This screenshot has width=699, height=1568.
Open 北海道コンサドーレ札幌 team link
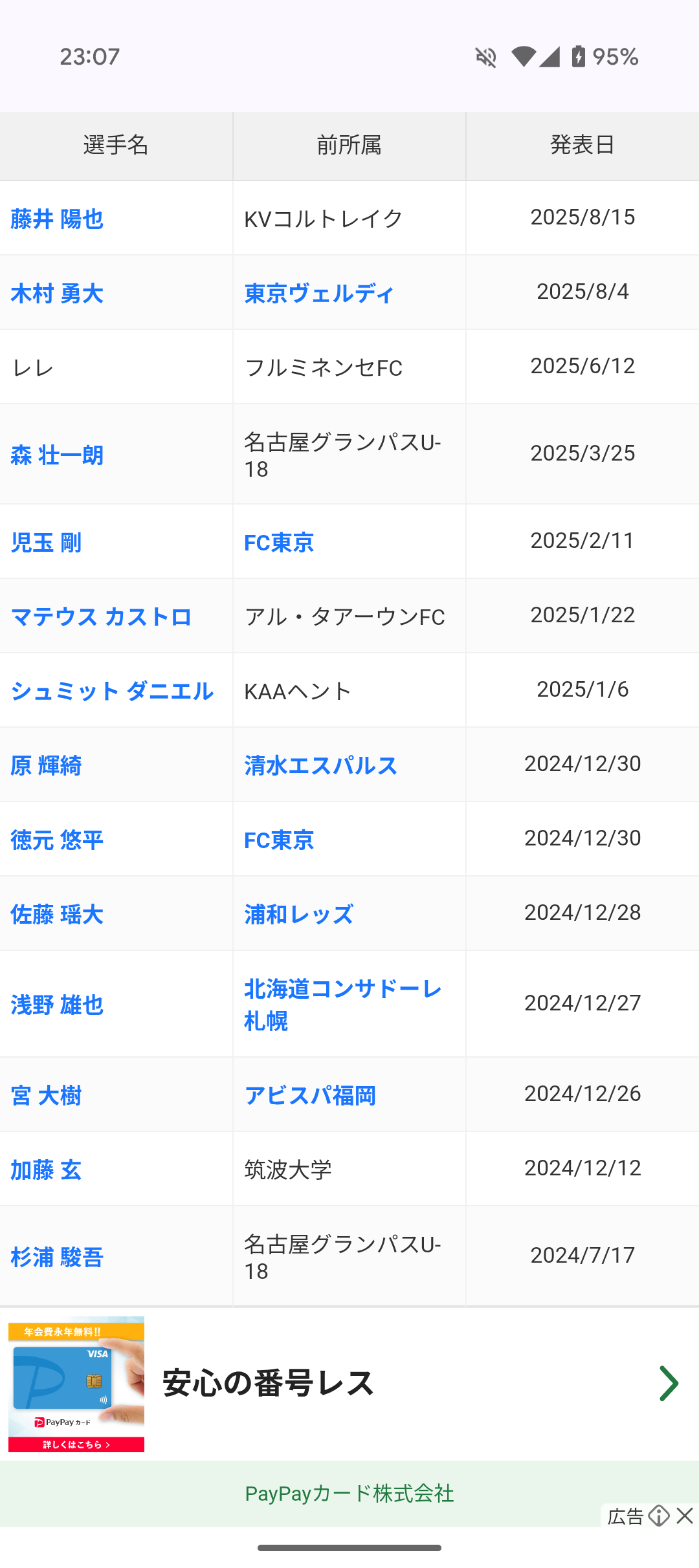pyautogui.click(x=343, y=1005)
